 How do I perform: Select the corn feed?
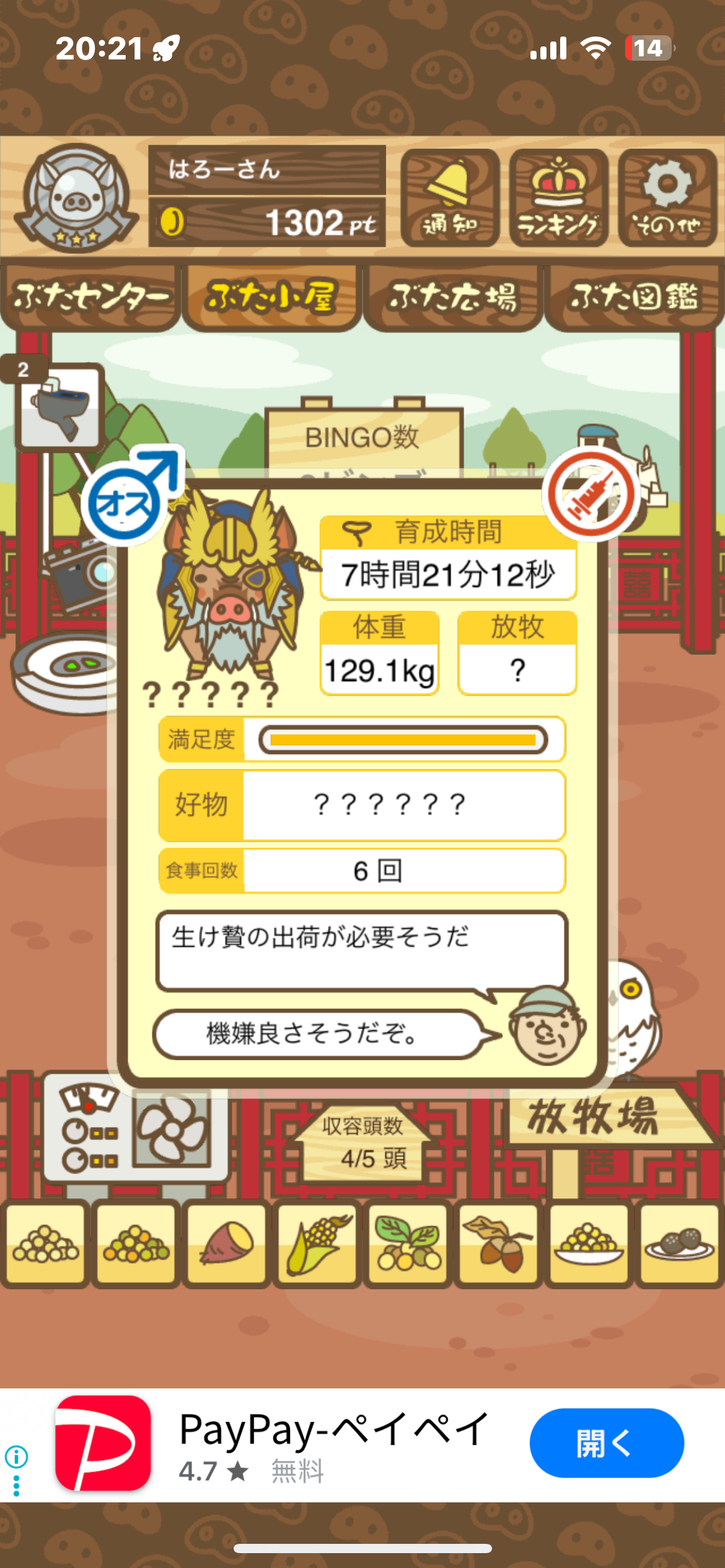(x=317, y=1243)
